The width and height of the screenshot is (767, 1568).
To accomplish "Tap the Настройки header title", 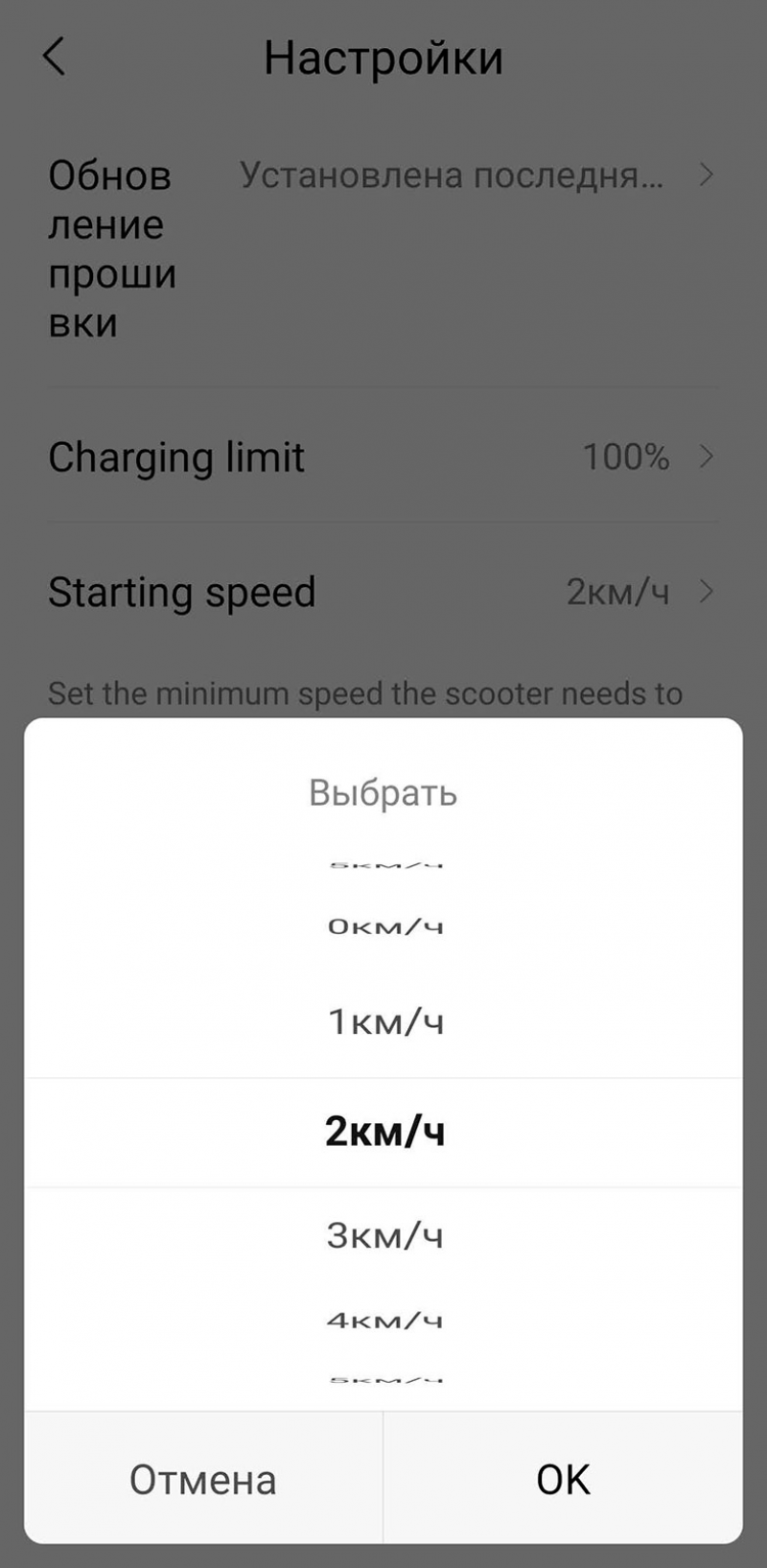I will coord(383,58).
